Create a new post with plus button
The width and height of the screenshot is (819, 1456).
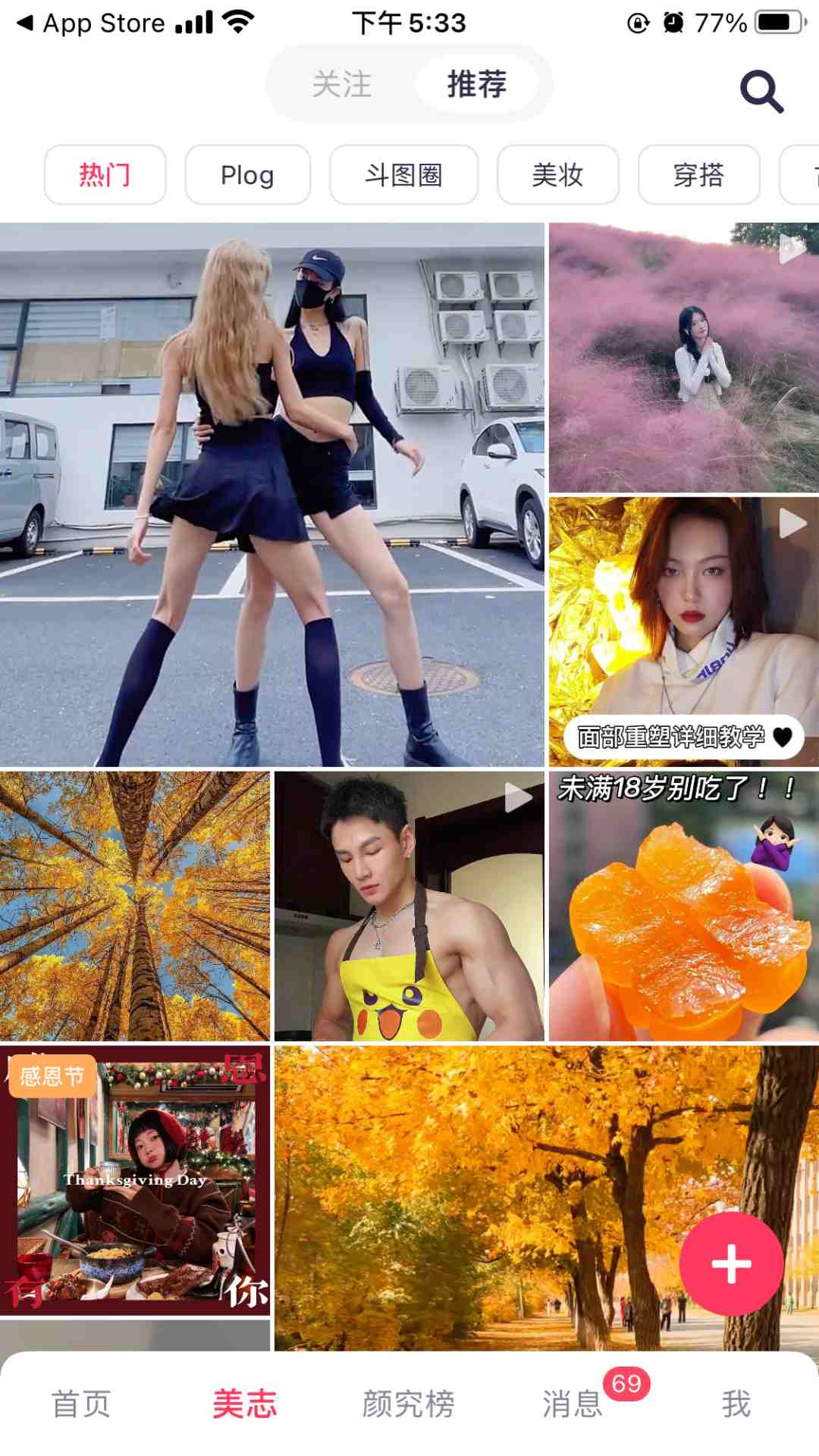[731, 1263]
